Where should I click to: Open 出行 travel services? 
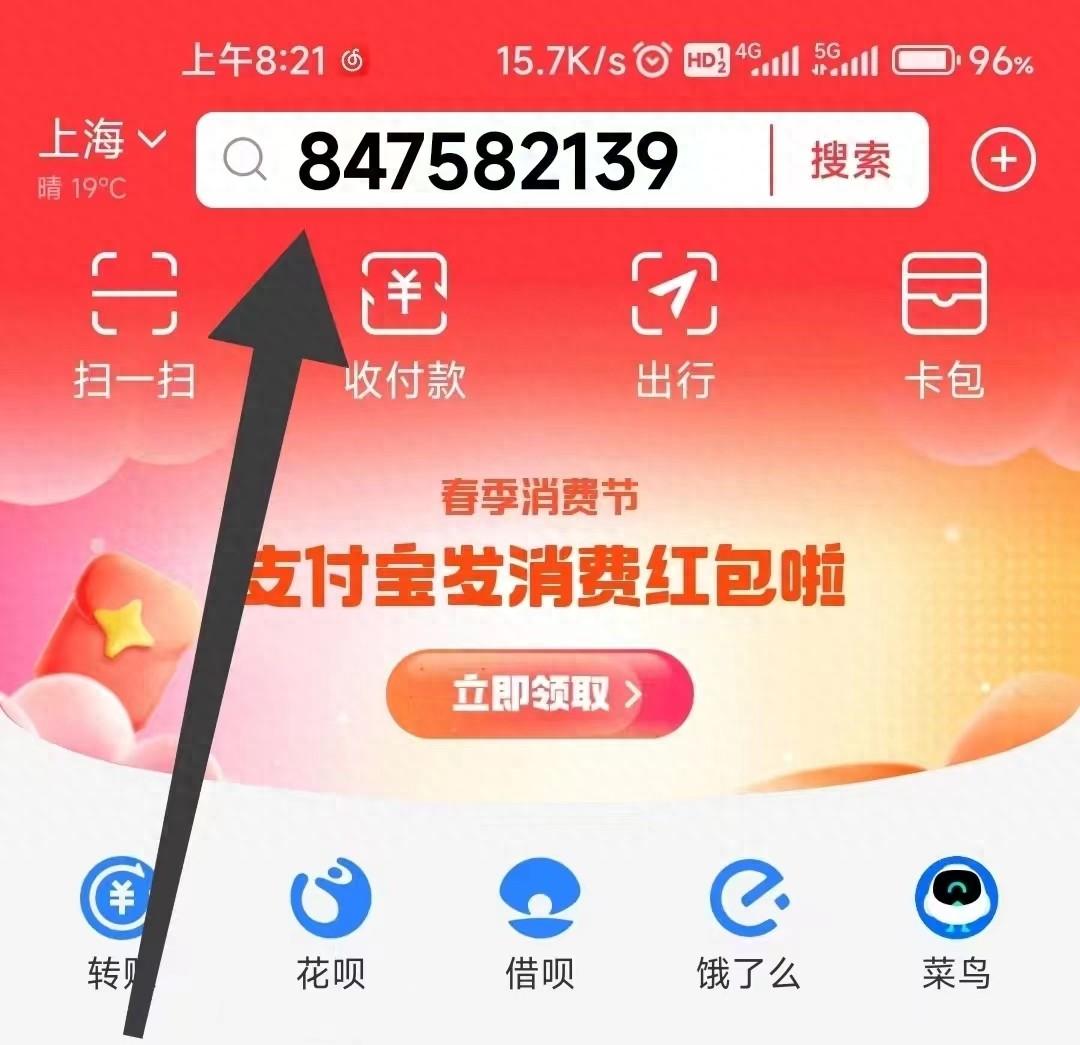pyautogui.click(x=675, y=322)
